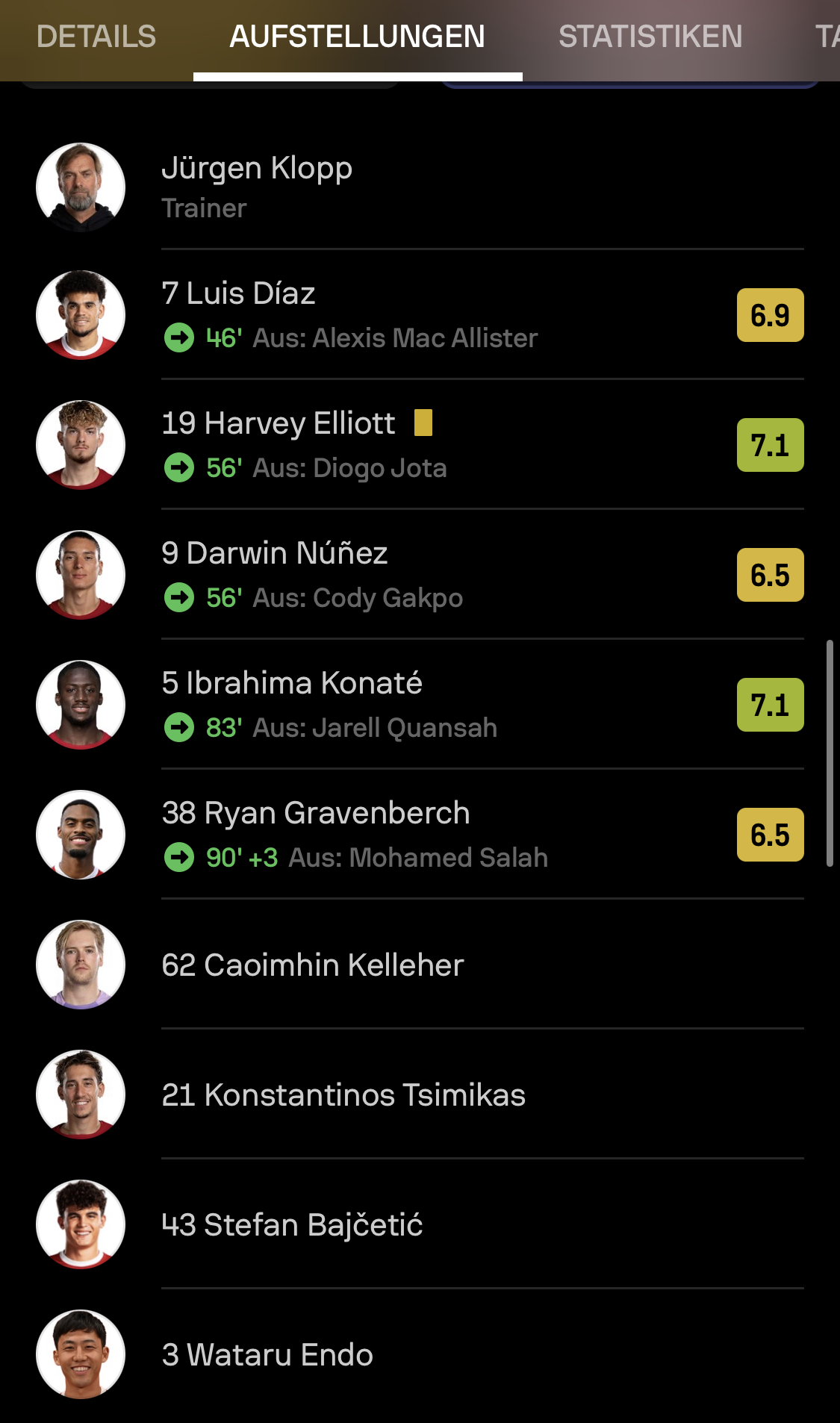Open Stefan Bajčetić player row
The height and width of the screenshot is (1423, 840).
(x=420, y=1224)
